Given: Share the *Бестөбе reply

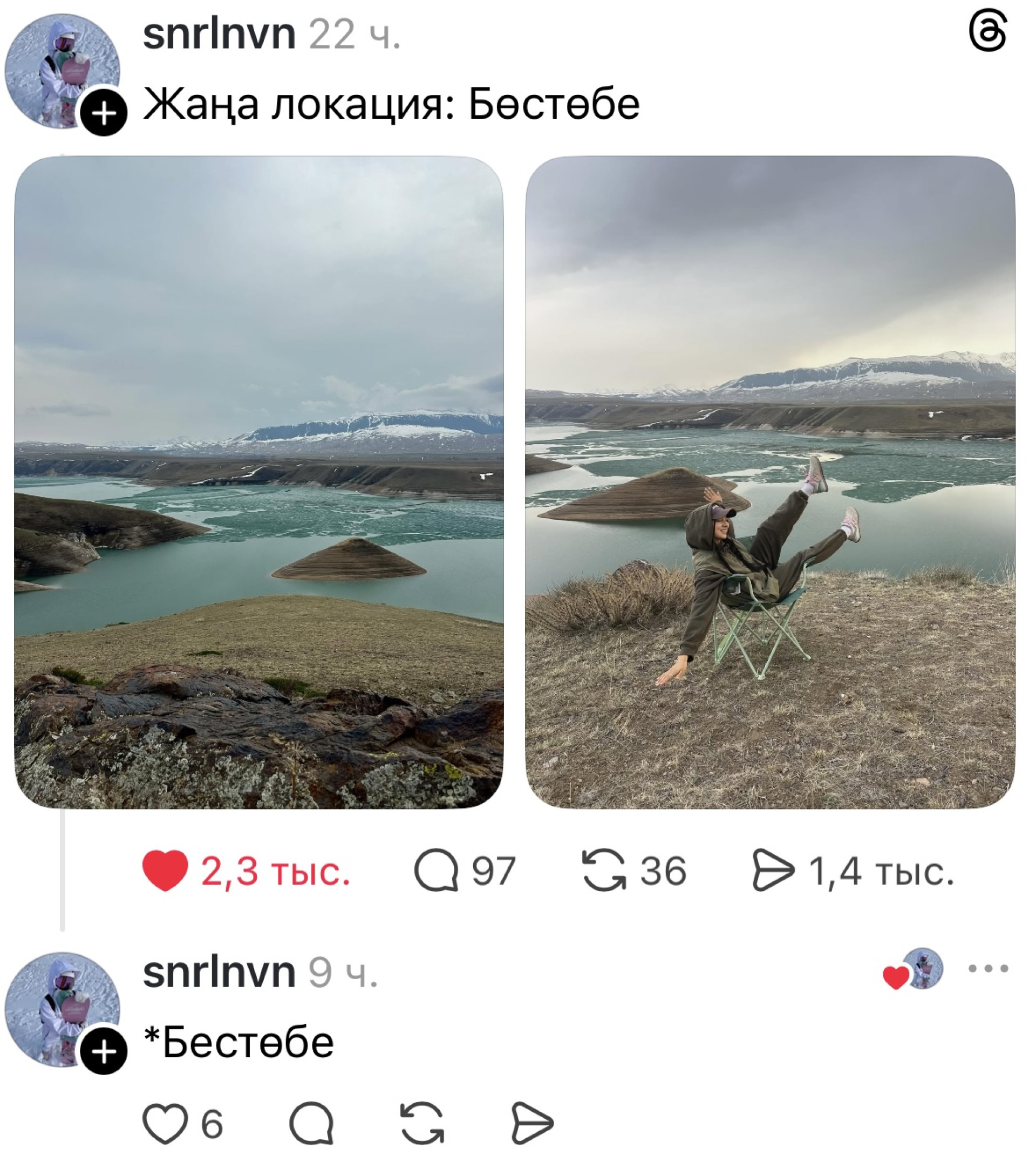Looking at the screenshot, I should click(531, 1124).
